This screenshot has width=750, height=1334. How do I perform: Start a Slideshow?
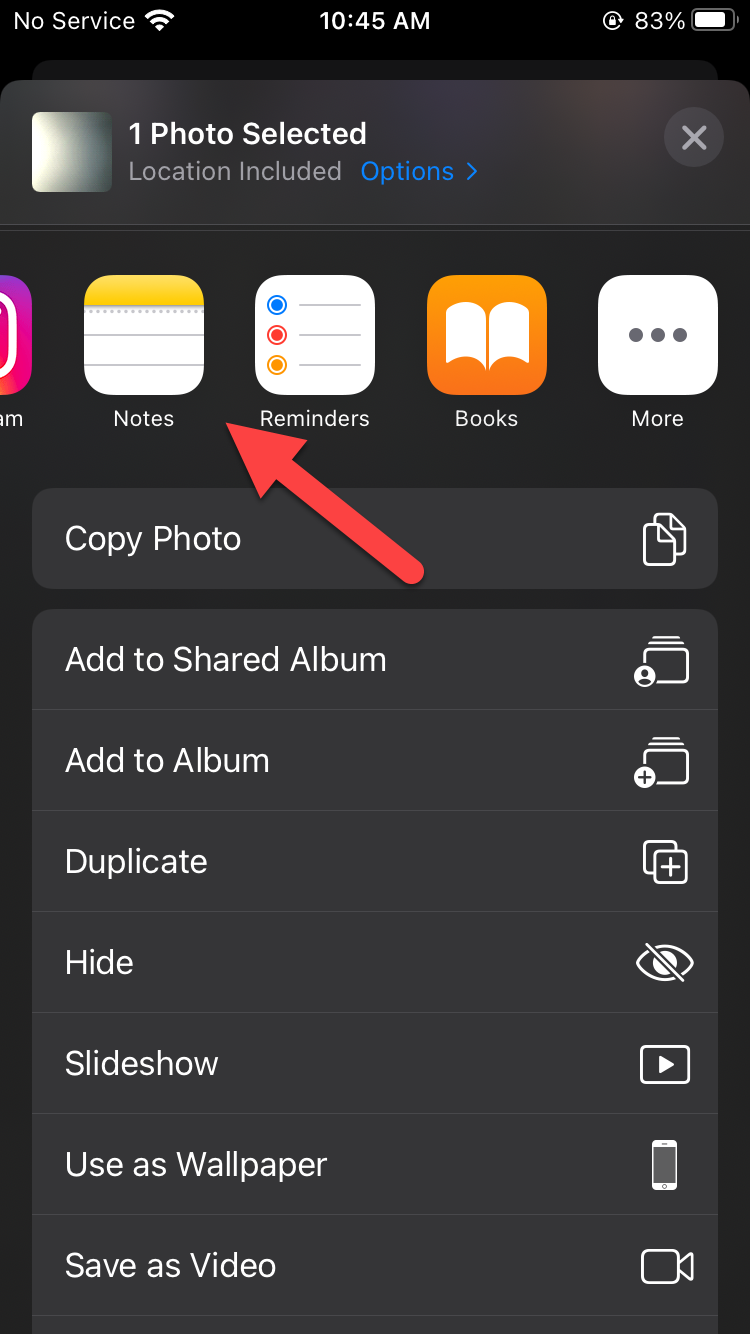tap(375, 1064)
